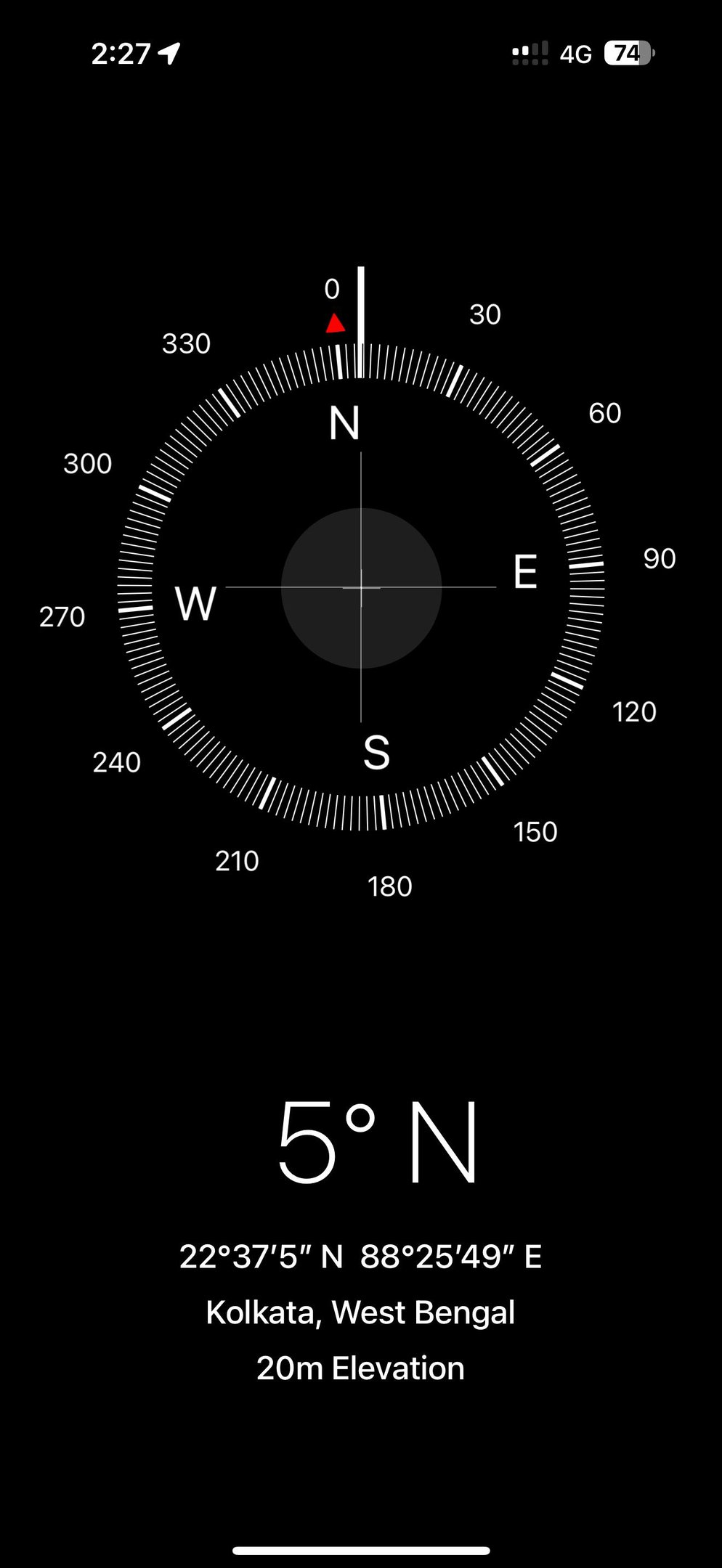Tap the compass dial to lock bearing
The height and width of the screenshot is (1568, 722).
click(361, 587)
